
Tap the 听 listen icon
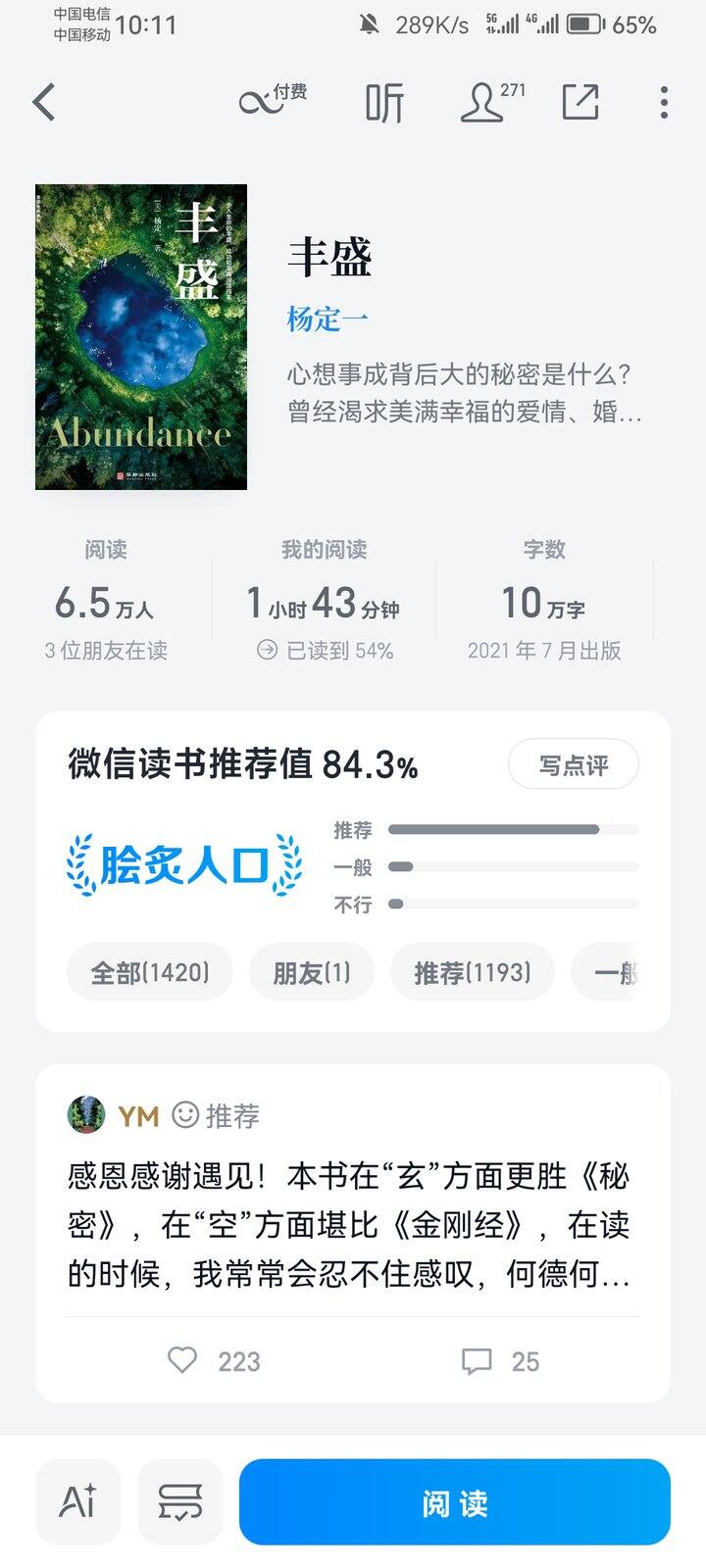384,102
